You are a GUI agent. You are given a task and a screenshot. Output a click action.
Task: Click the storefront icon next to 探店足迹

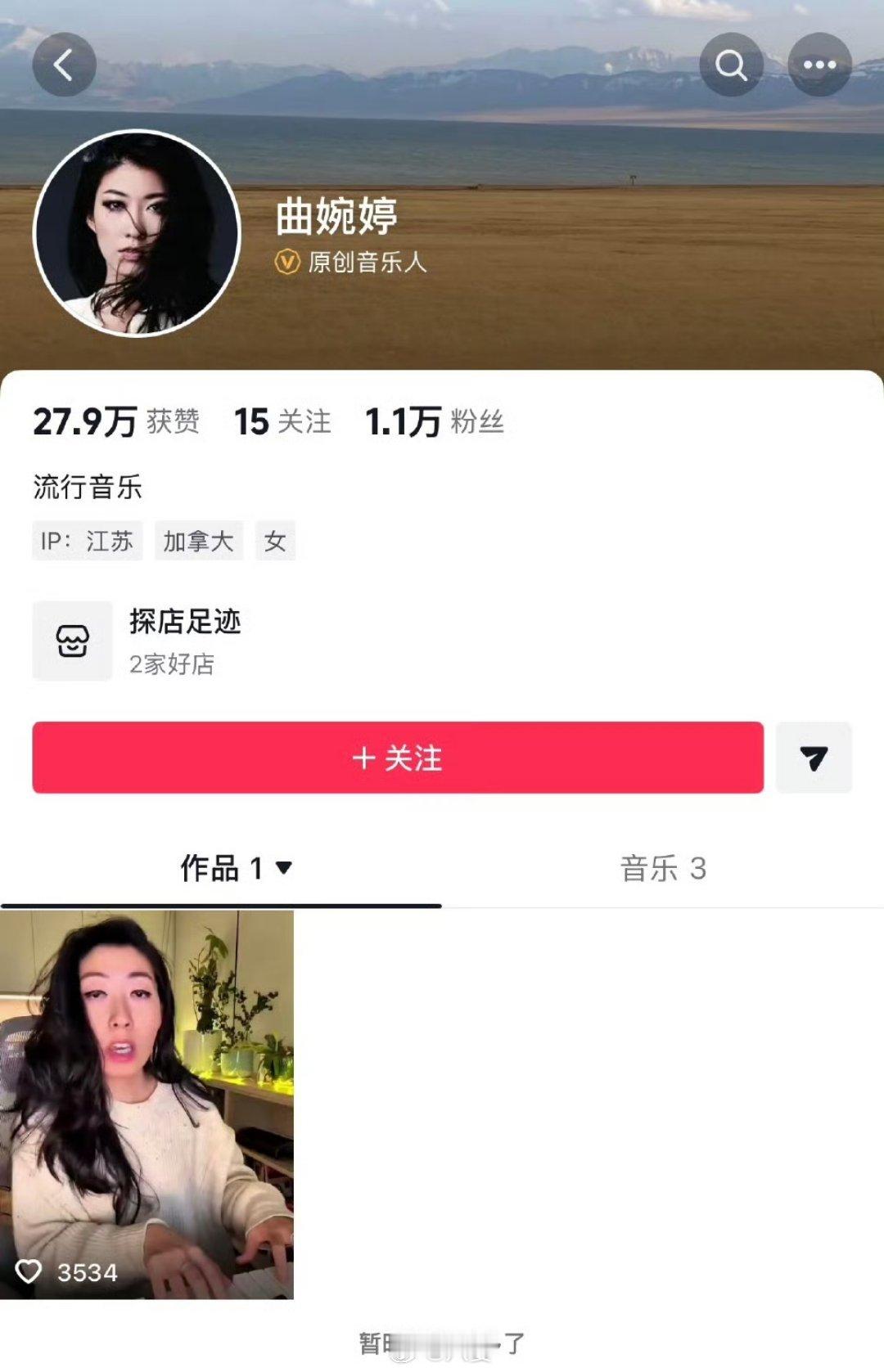tap(72, 641)
